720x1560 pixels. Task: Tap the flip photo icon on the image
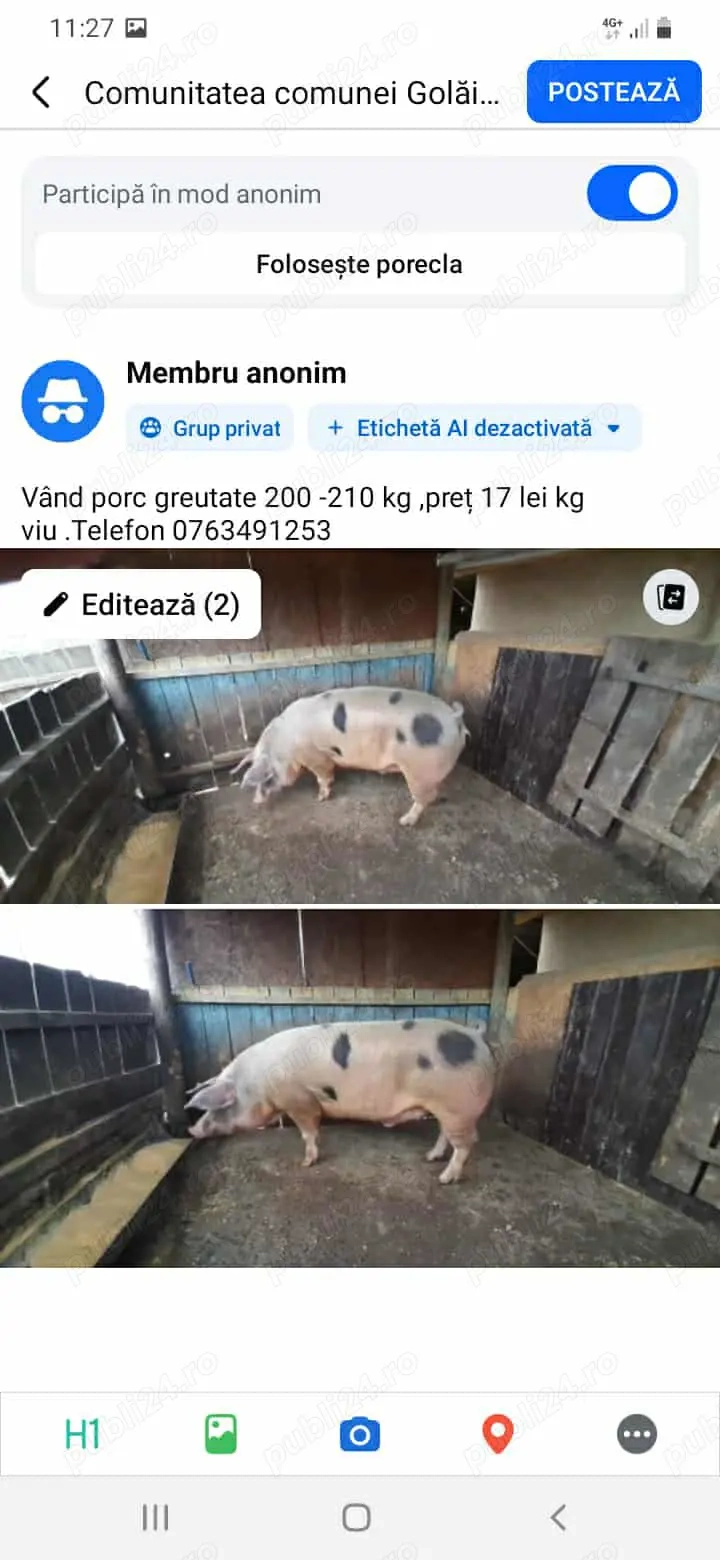(x=670, y=597)
